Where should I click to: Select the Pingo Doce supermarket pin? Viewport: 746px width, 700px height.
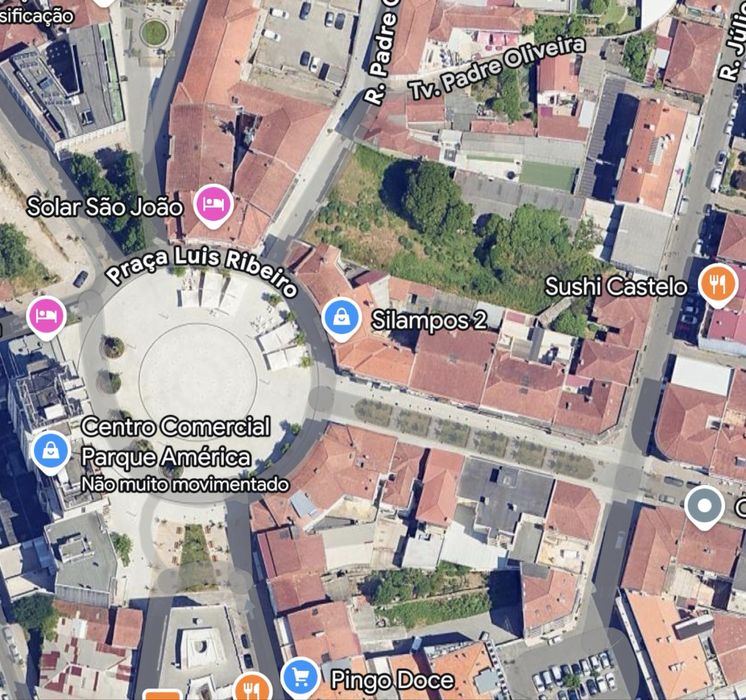pos(300,677)
